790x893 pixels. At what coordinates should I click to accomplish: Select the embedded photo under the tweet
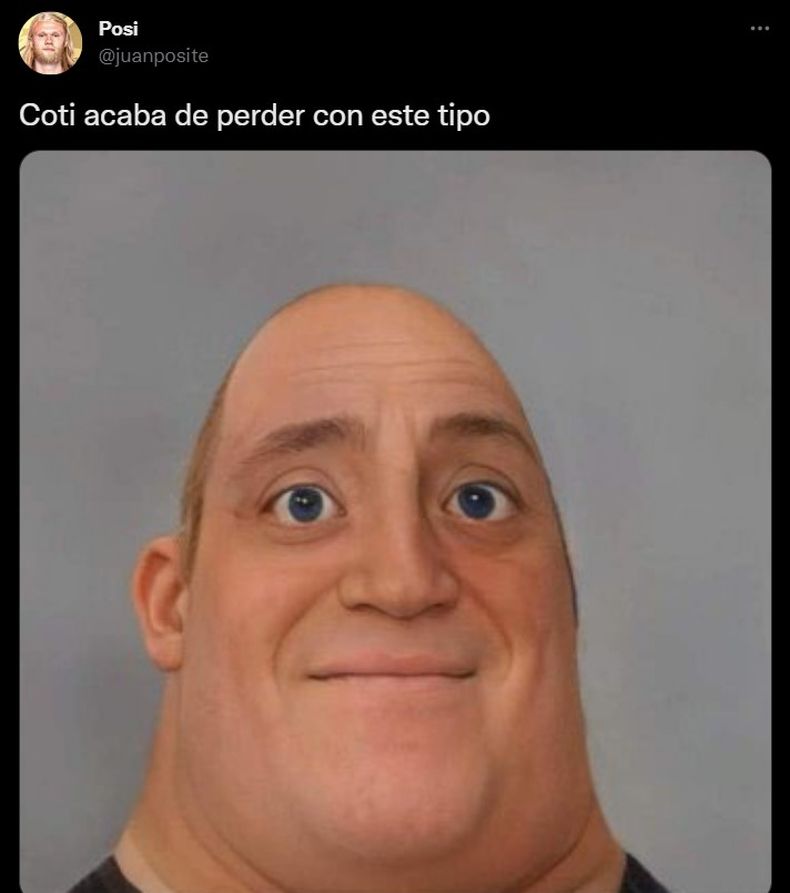tap(395, 520)
